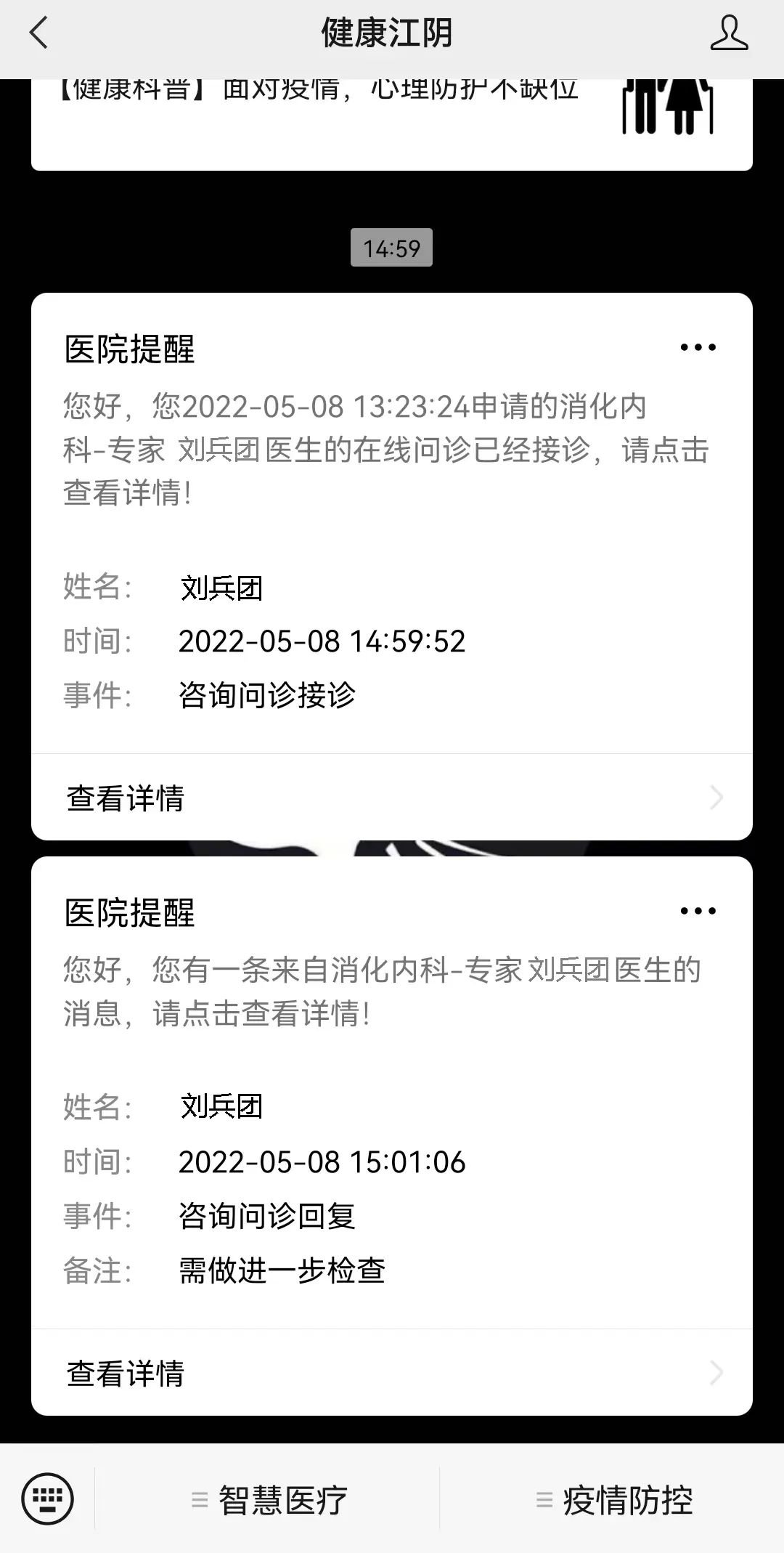784x1553 pixels.
Task: View details of 咨询问诊回复 reminder
Action: click(391, 1373)
